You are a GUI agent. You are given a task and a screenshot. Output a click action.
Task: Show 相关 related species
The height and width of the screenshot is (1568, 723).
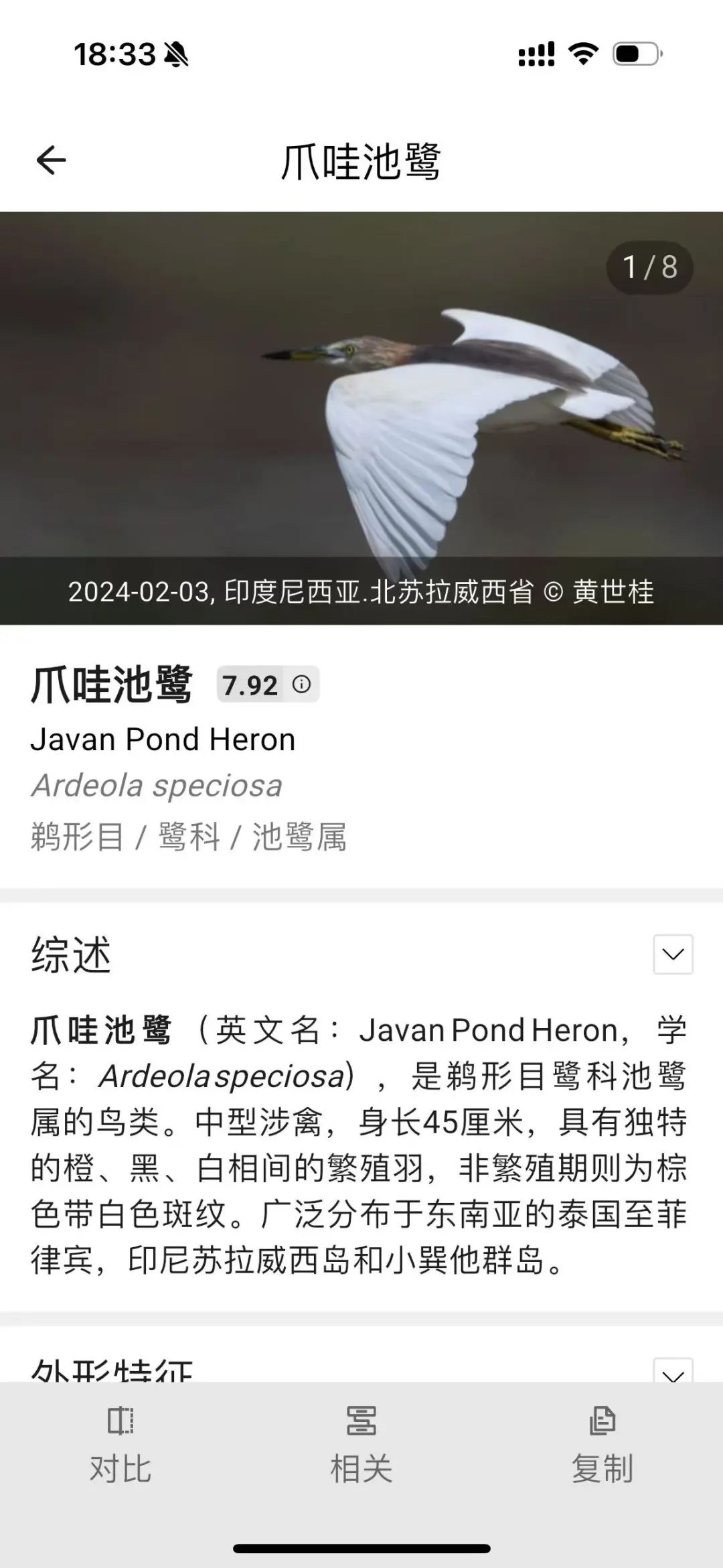click(361, 1447)
